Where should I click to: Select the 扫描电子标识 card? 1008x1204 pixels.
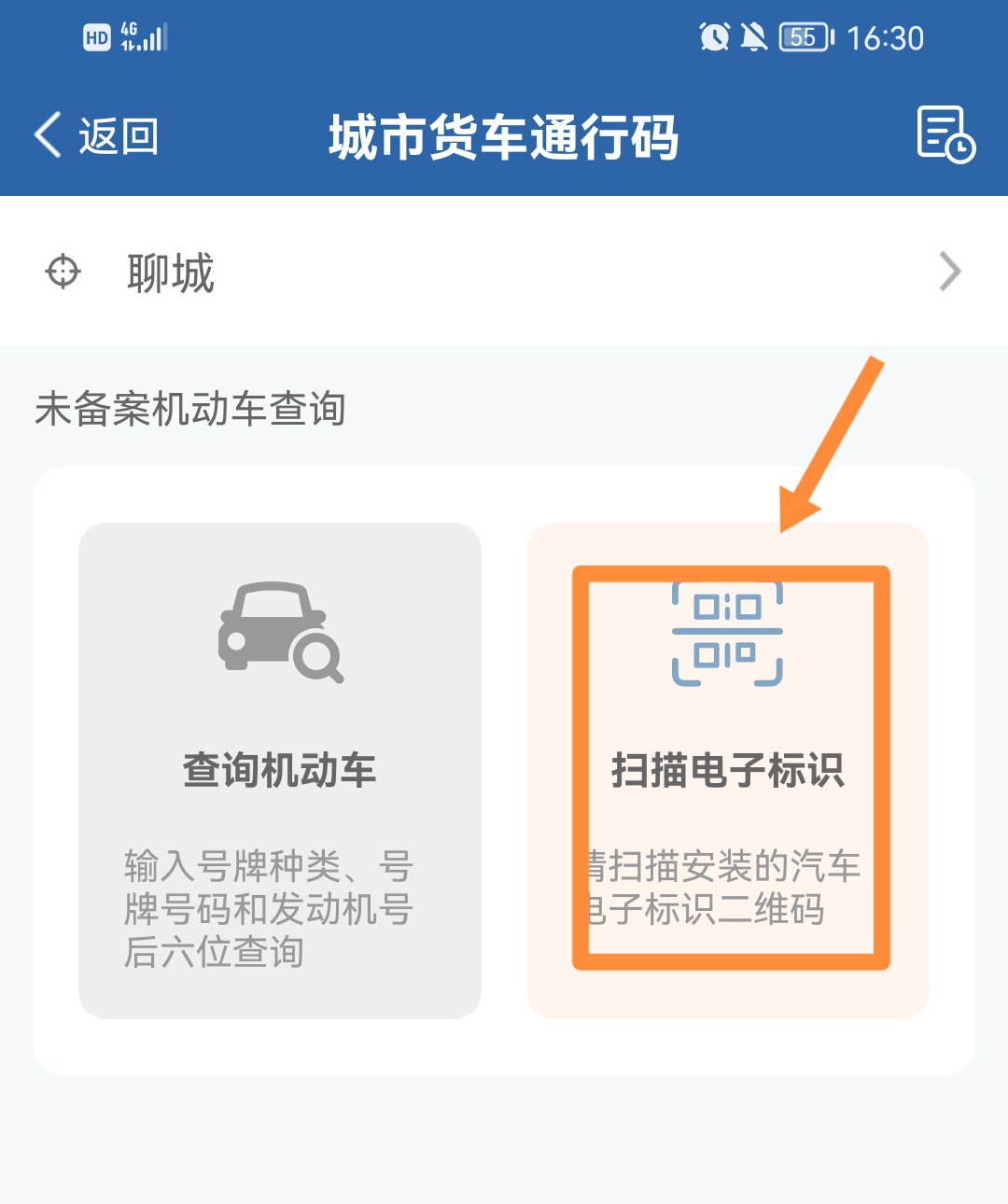(x=728, y=770)
